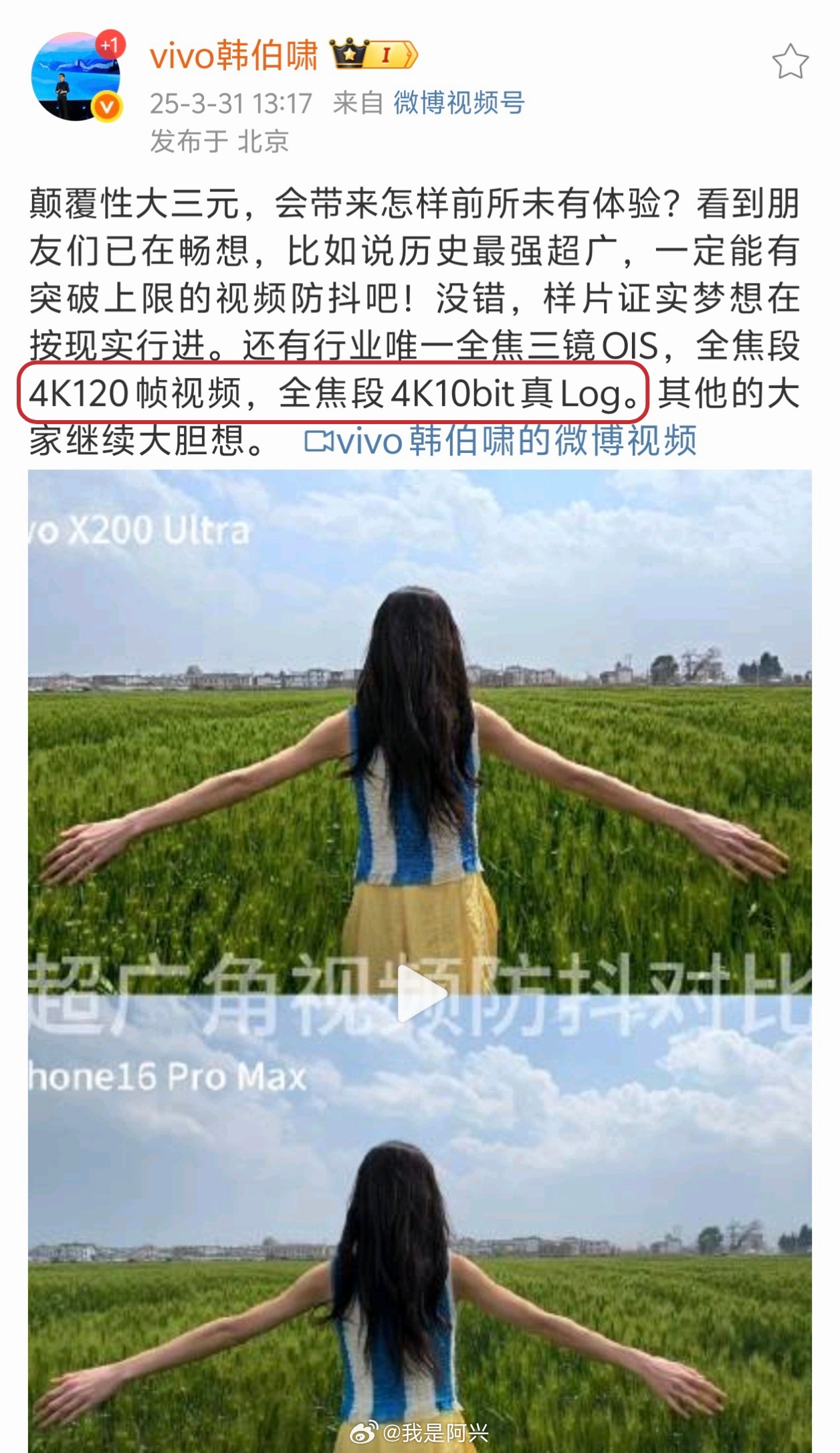Open vivo韩伯啸's profile avatar
Viewport: 840px width, 1453px height.
(76, 76)
